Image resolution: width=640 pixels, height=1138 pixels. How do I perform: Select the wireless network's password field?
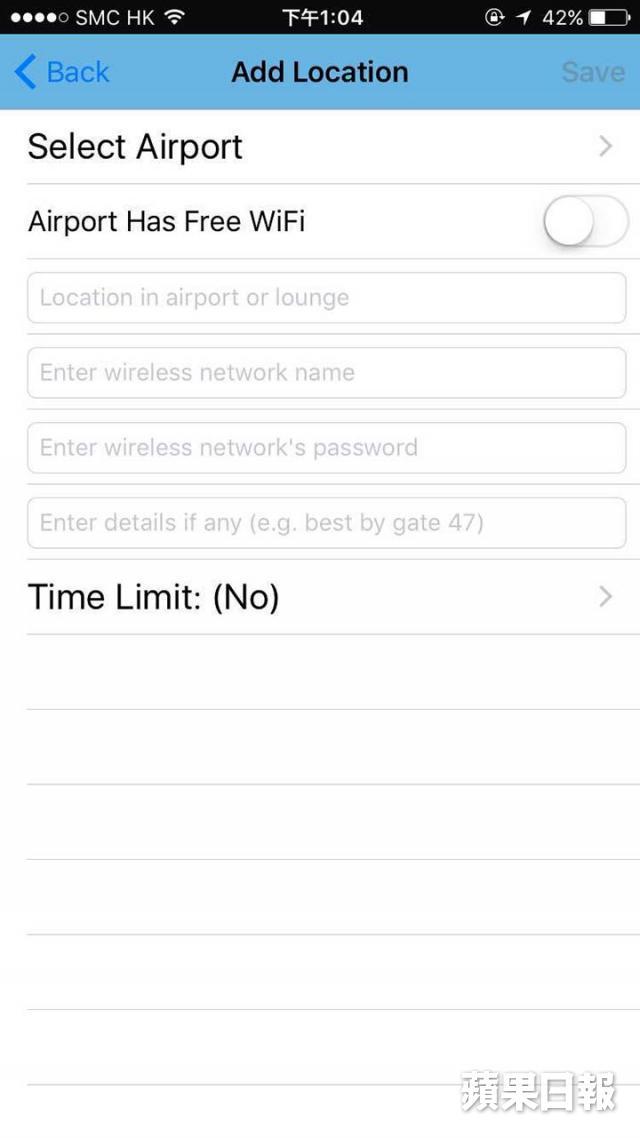click(327, 448)
